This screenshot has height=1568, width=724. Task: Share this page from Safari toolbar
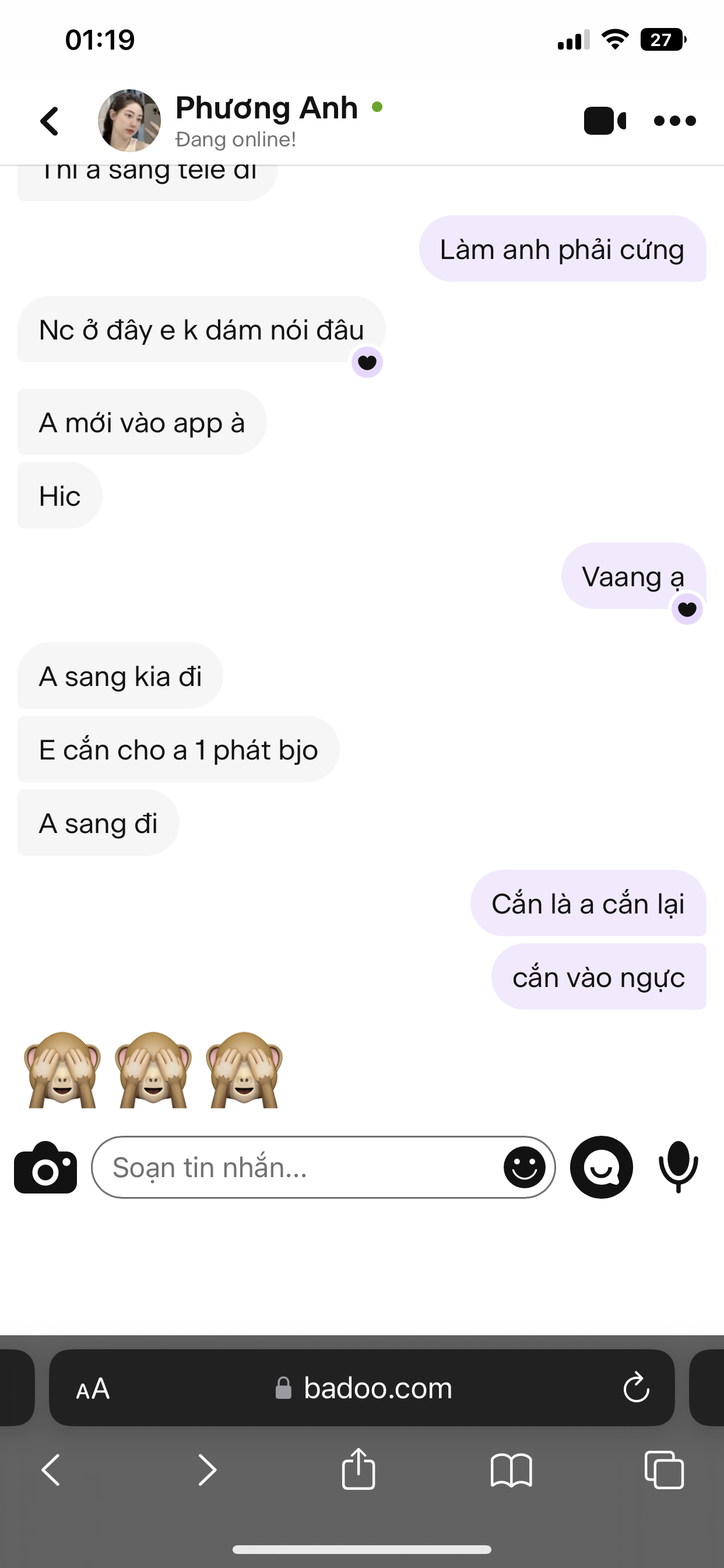(359, 1469)
